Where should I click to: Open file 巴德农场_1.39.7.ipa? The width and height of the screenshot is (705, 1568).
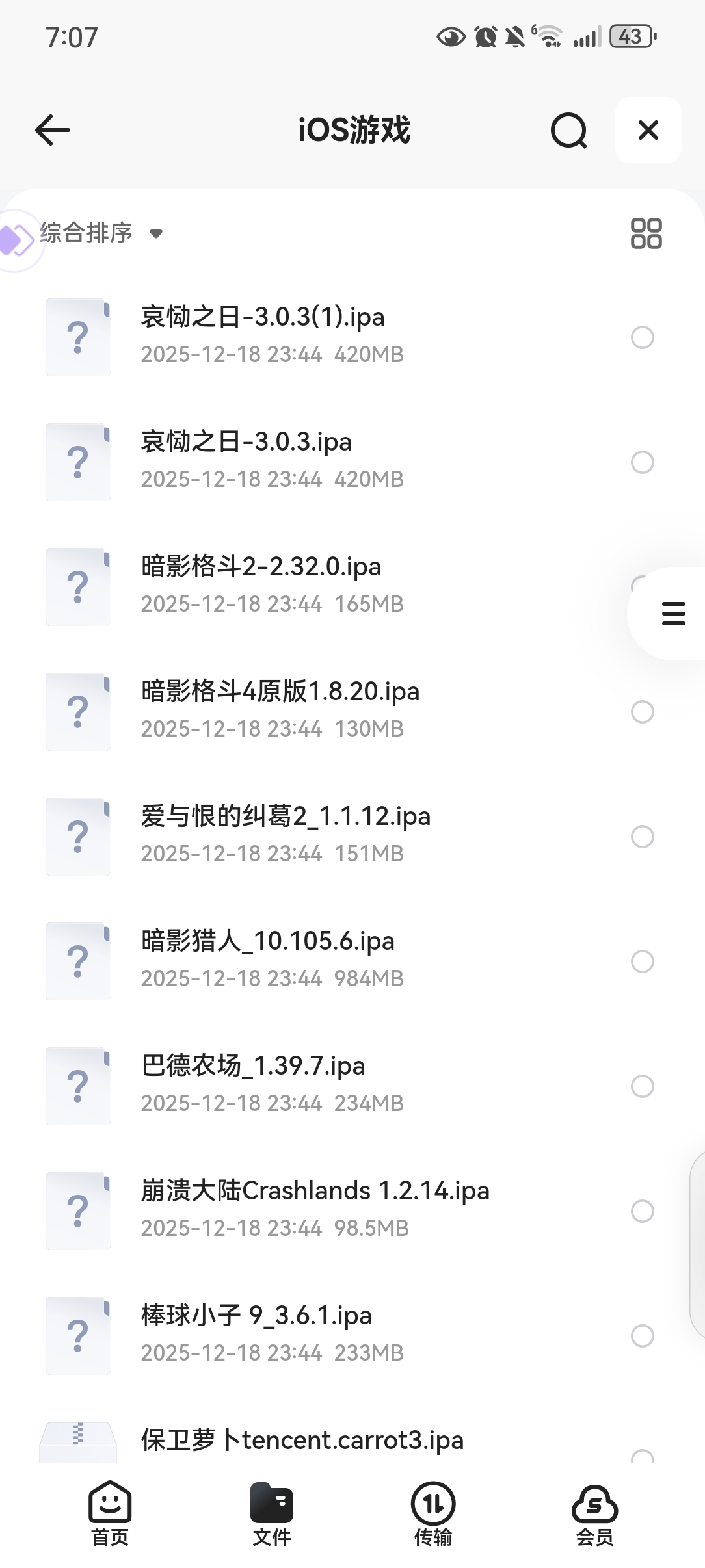coord(253,1066)
